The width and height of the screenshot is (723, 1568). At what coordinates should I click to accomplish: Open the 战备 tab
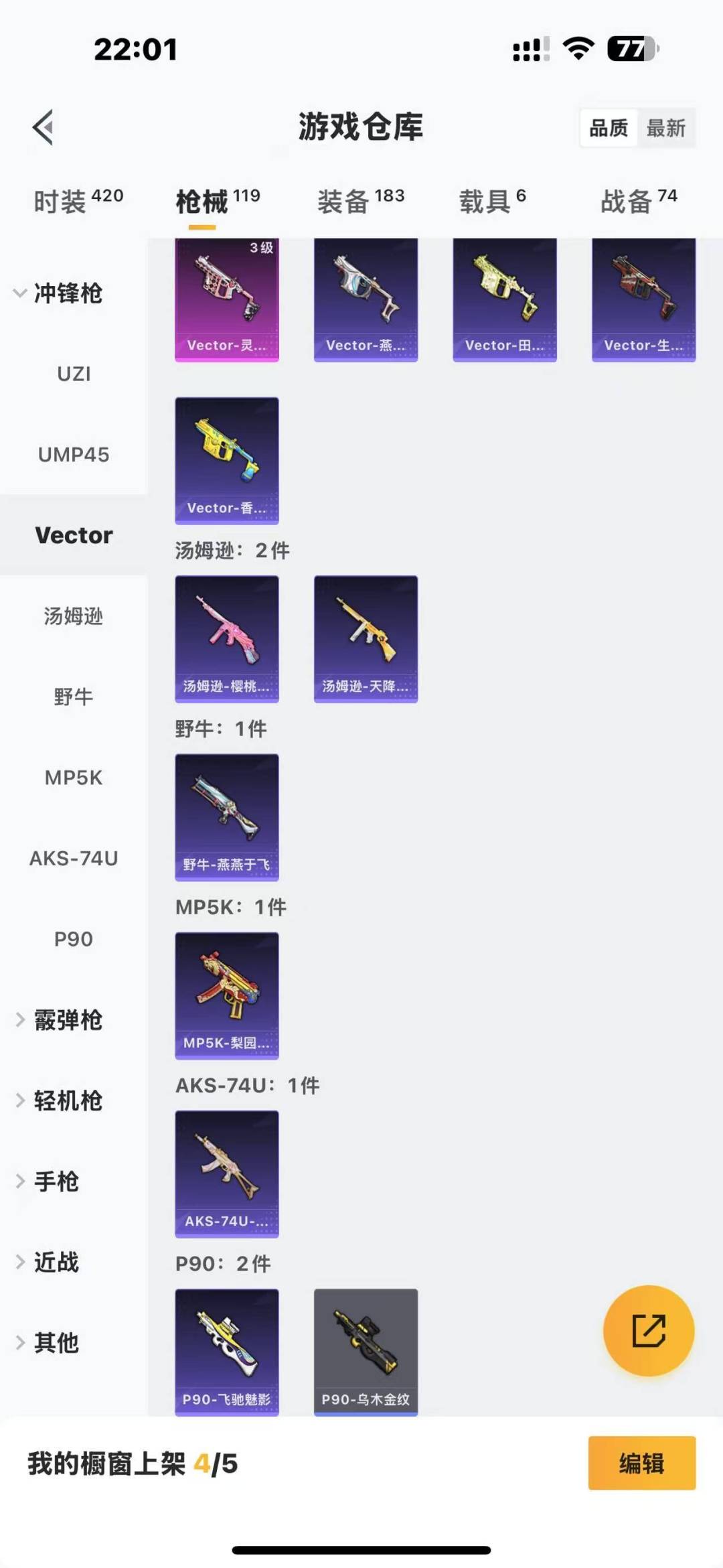click(x=639, y=200)
